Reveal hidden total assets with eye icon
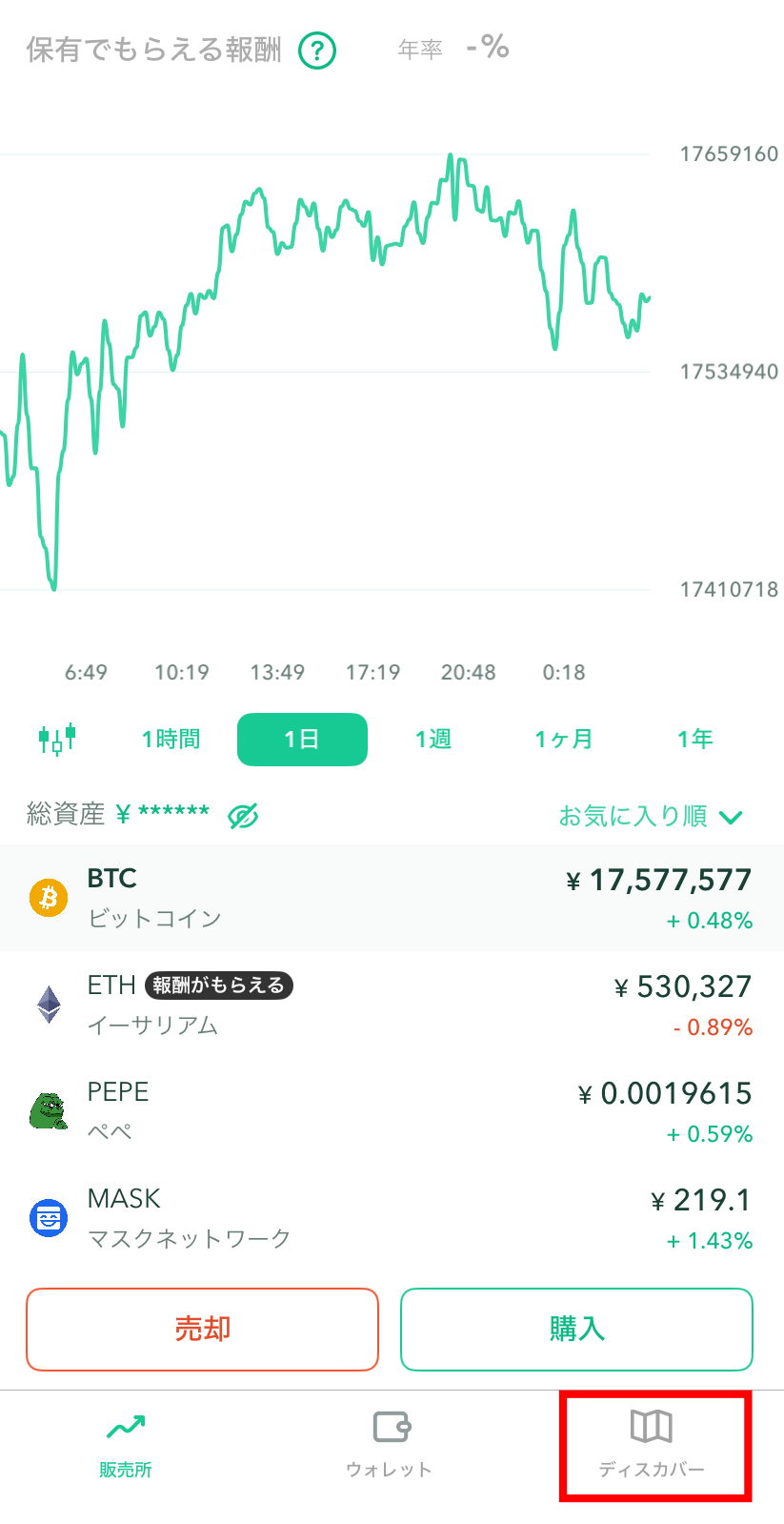Image resolution: width=784 pixels, height=1524 pixels. (243, 816)
